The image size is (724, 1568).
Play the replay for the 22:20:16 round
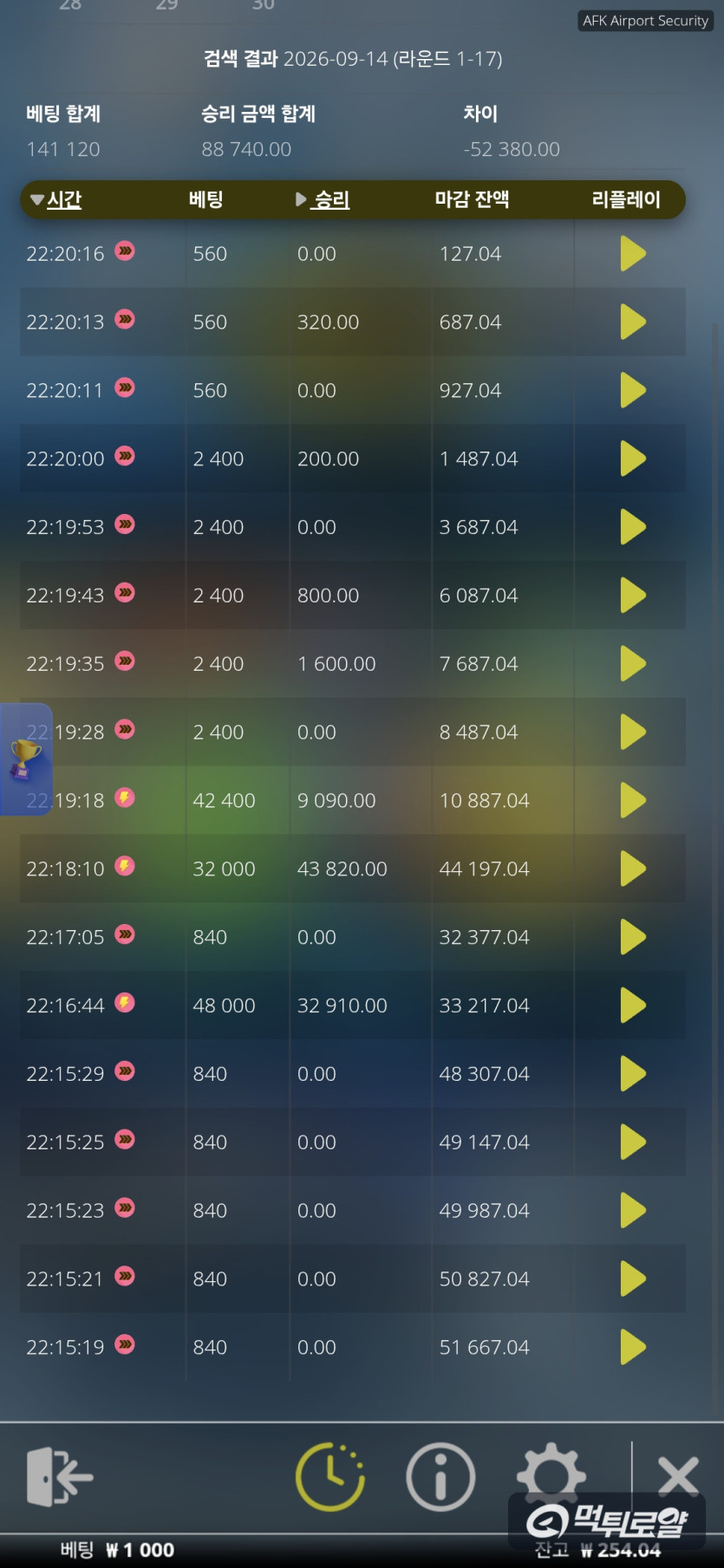(633, 254)
